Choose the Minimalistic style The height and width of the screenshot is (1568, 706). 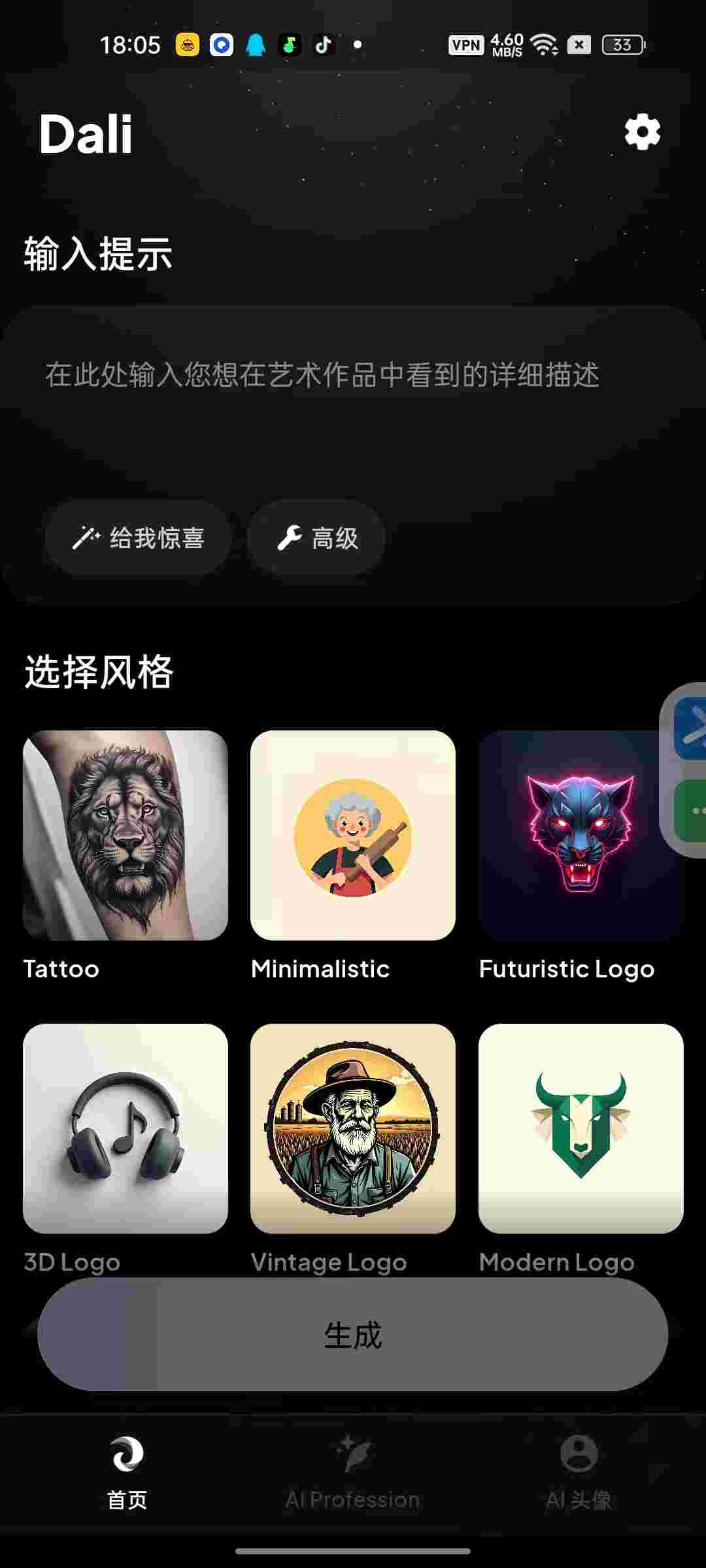point(353,835)
